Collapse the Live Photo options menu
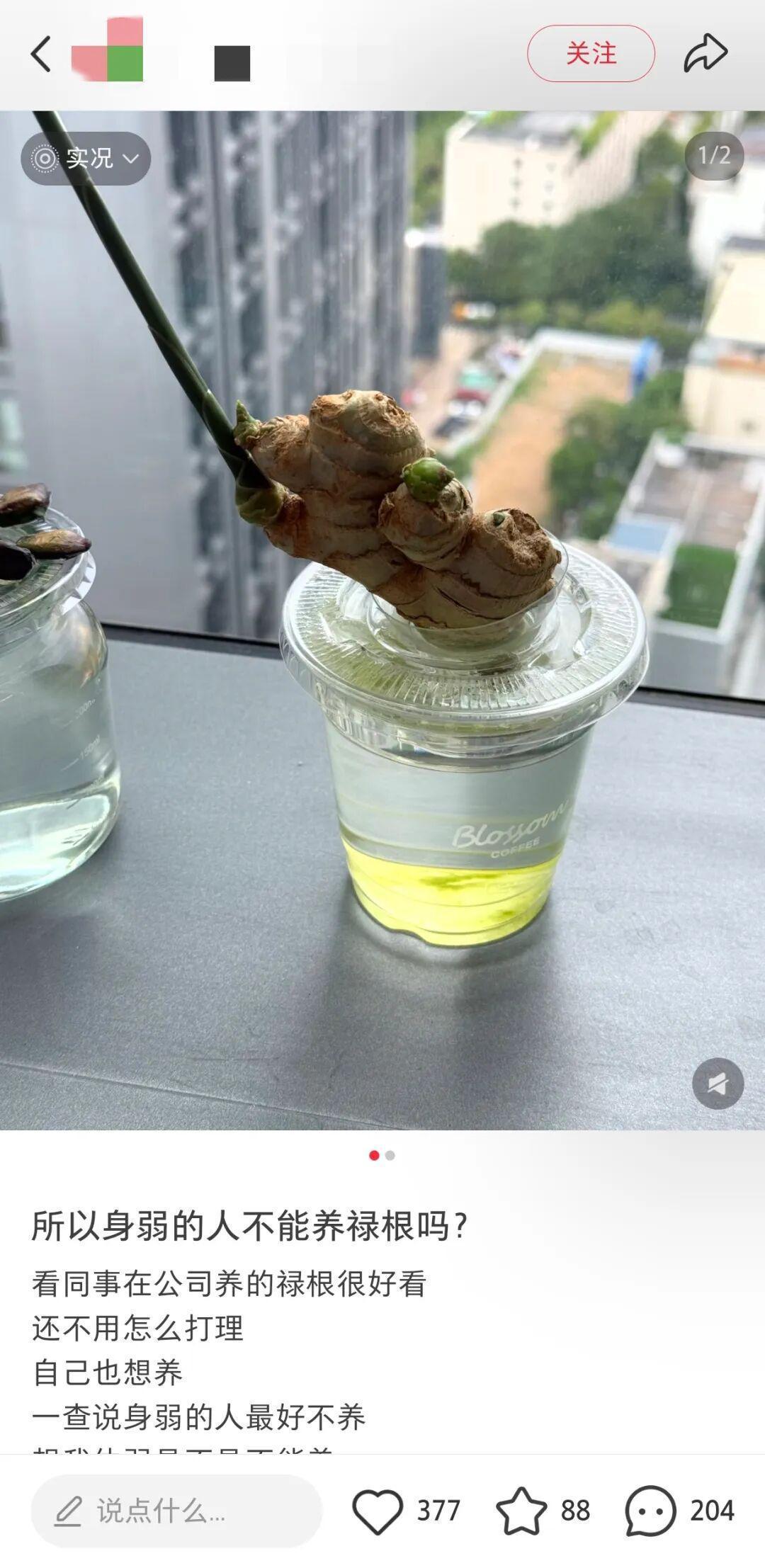Viewport: 765px width, 1568px height. point(129,160)
